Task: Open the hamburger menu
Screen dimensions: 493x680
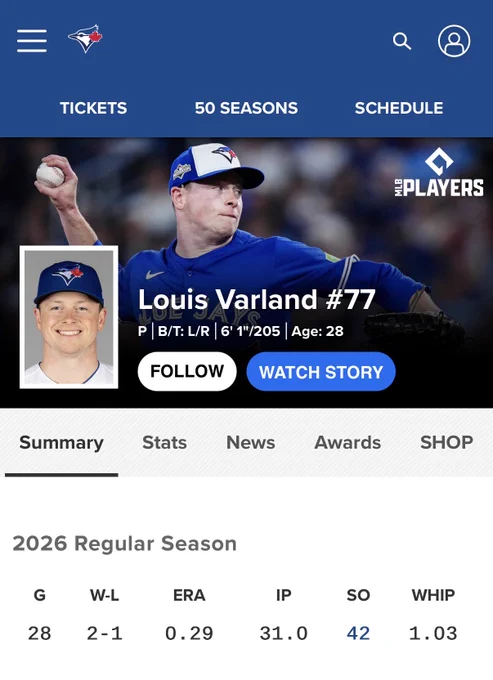Action: click(x=32, y=41)
